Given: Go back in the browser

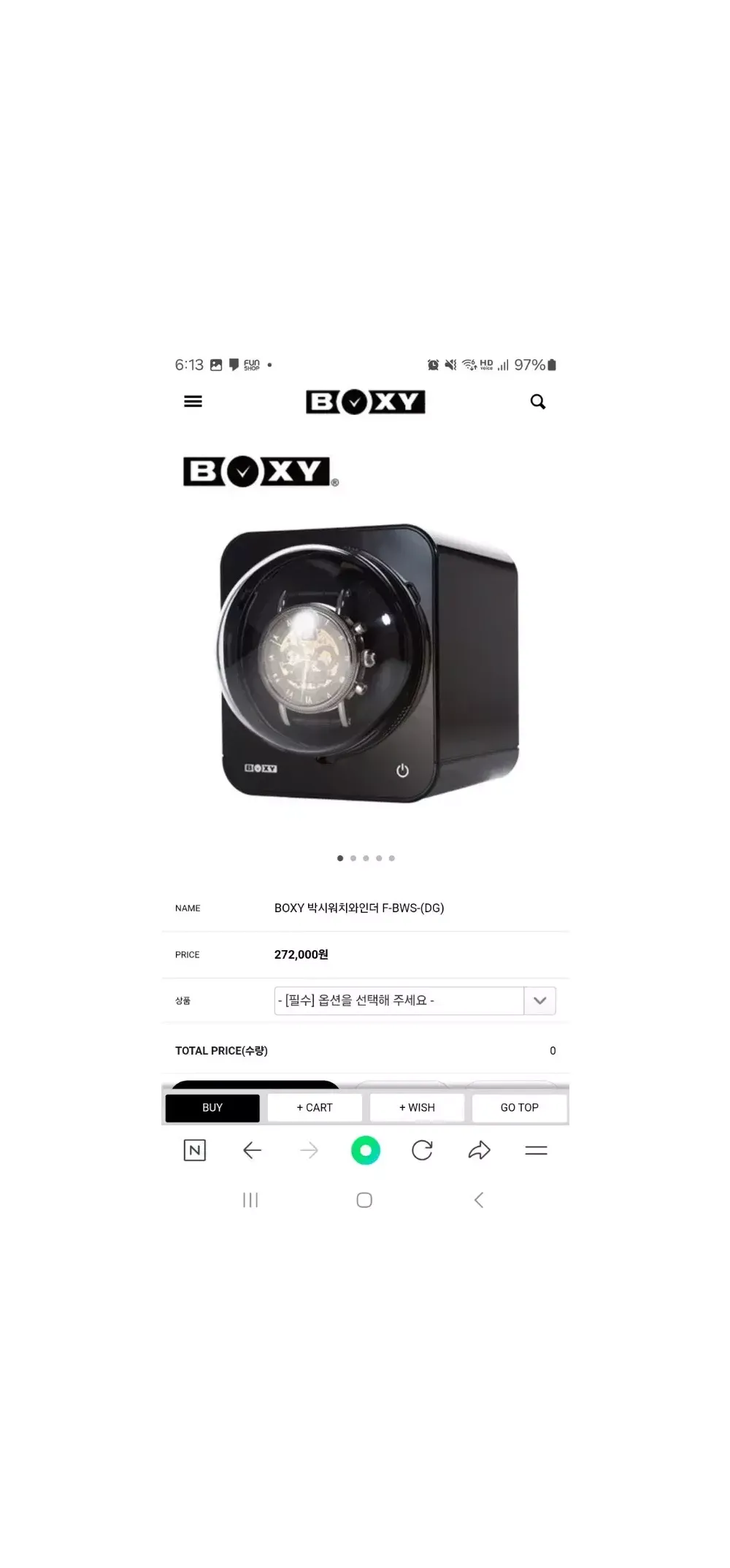Looking at the screenshot, I should pyautogui.click(x=252, y=1150).
